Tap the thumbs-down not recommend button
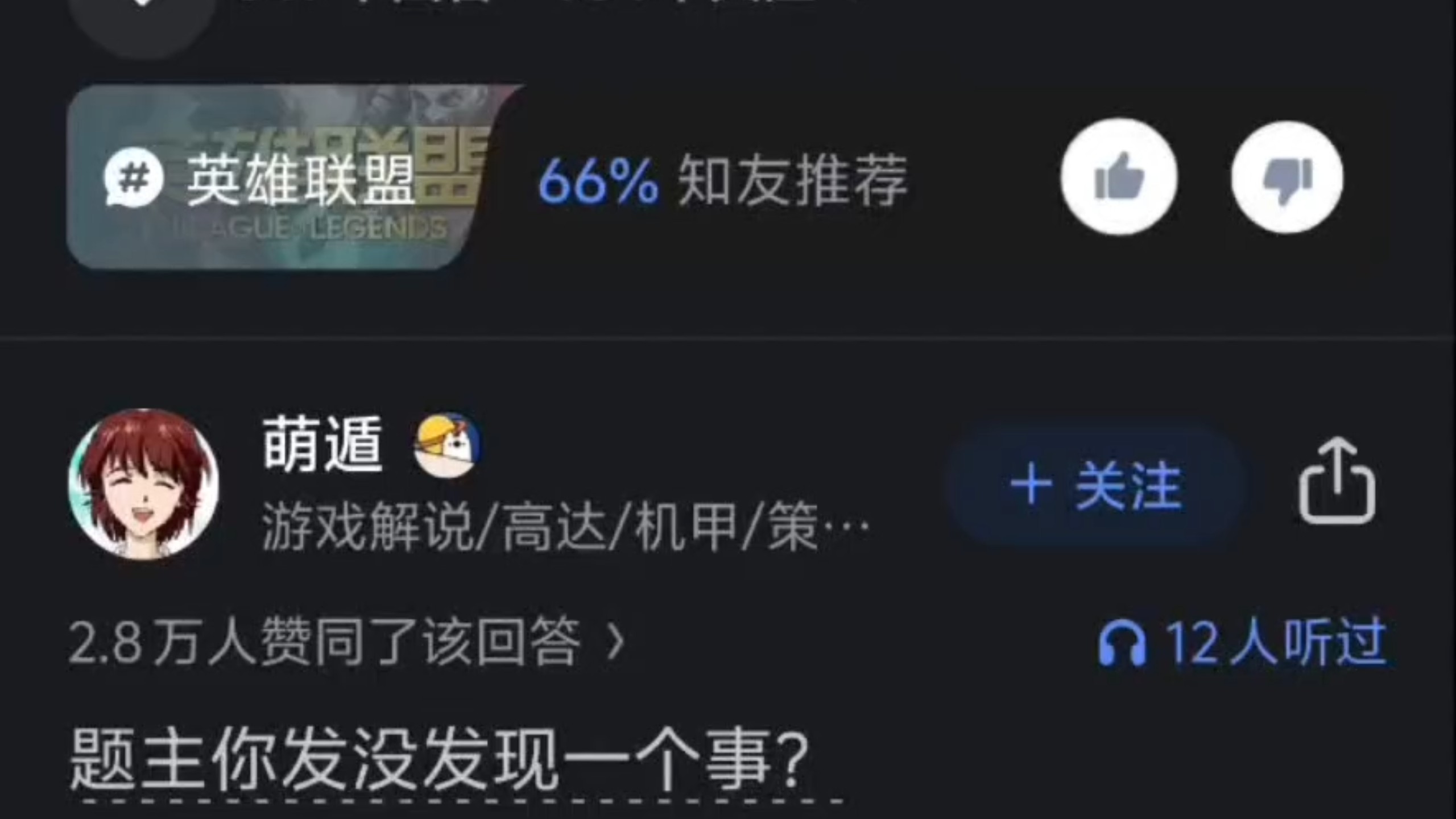1456x819 pixels. point(1287,177)
